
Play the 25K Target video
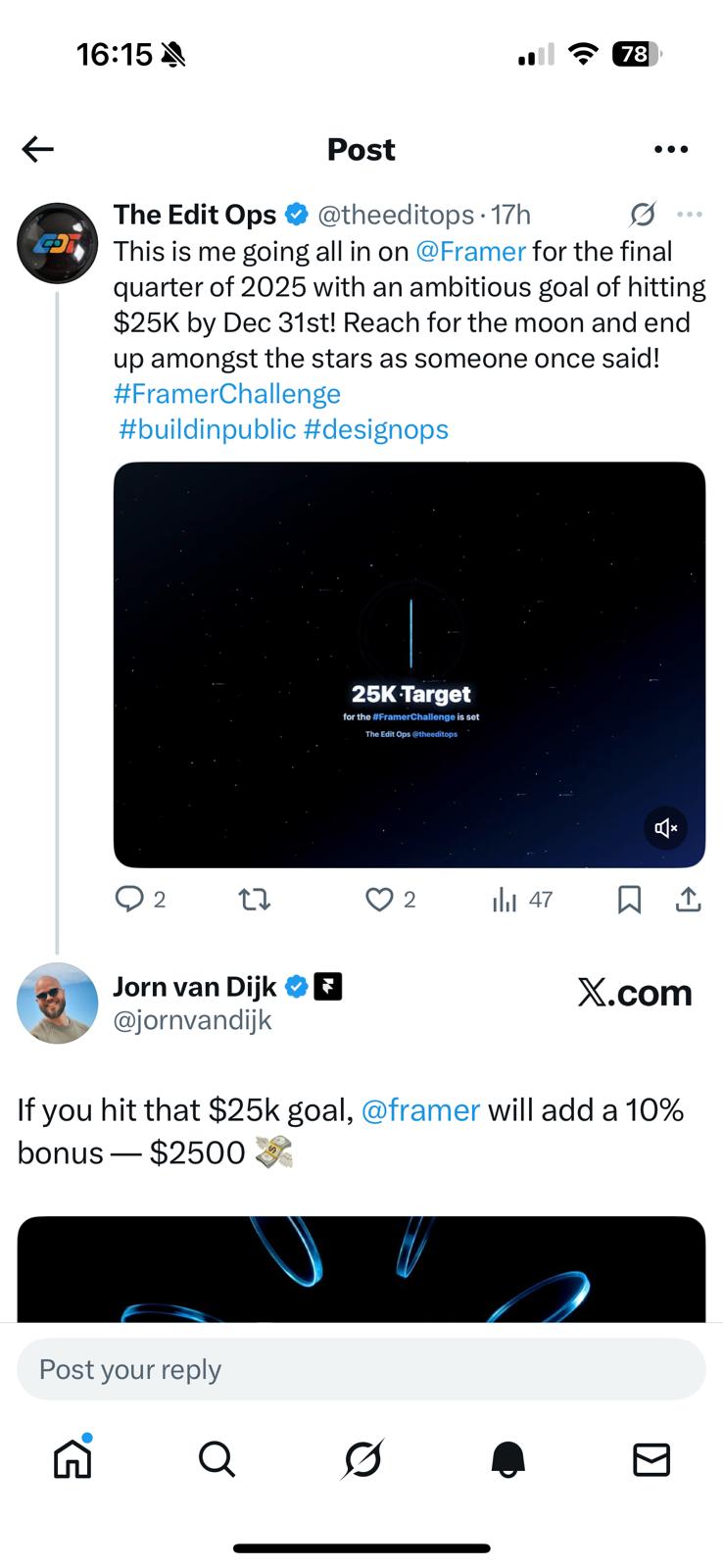tap(410, 664)
